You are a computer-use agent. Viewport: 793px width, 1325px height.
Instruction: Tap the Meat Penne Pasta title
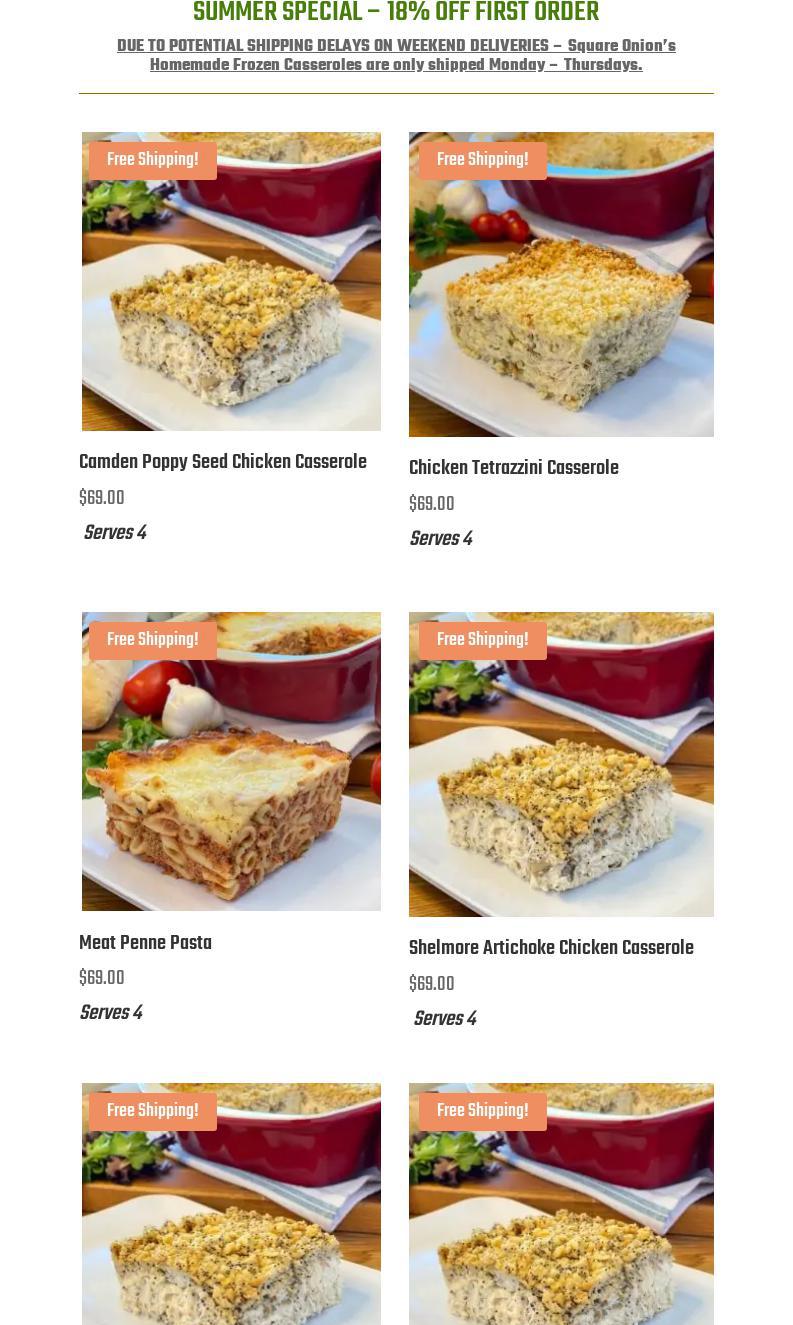(x=146, y=943)
